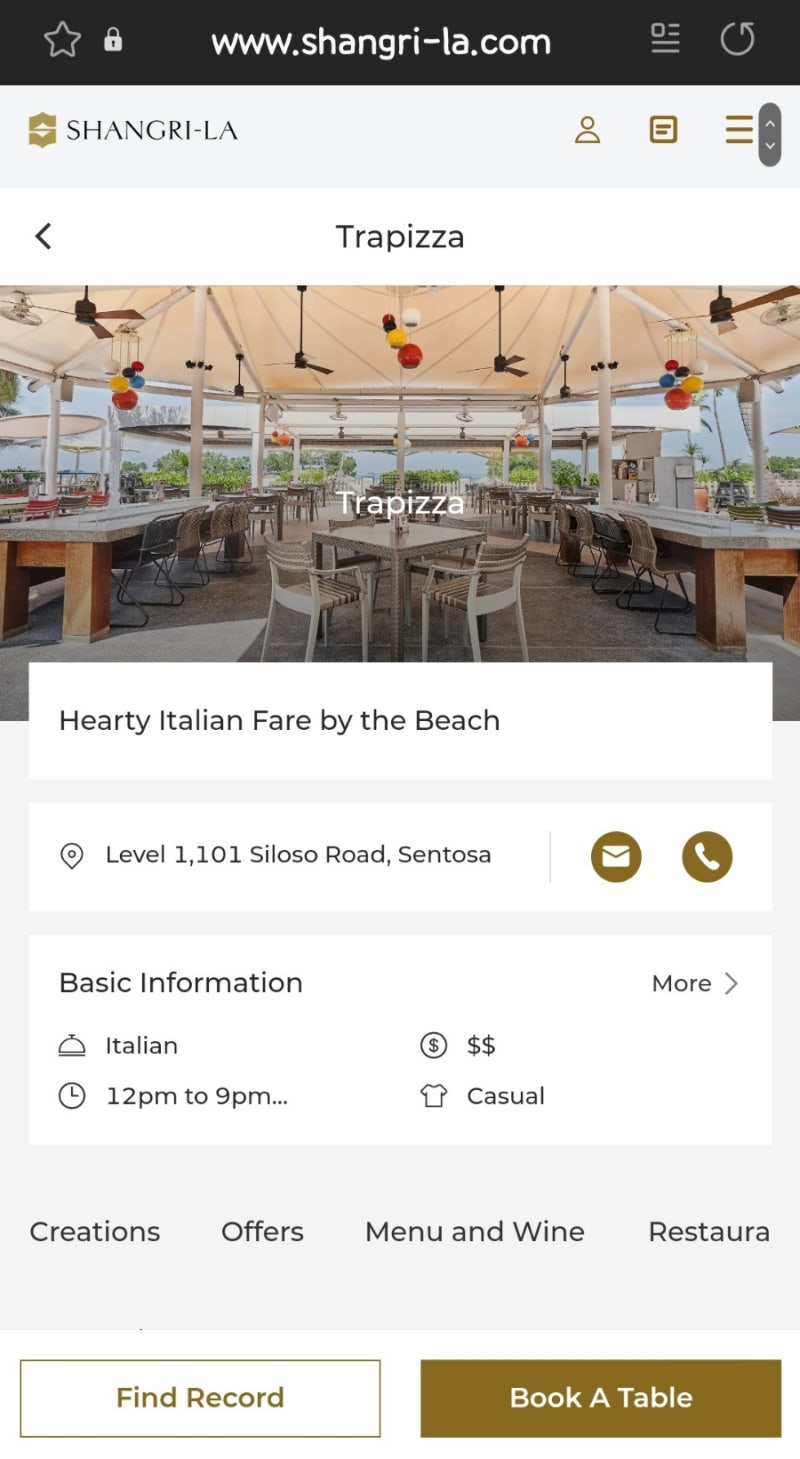The width and height of the screenshot is (800, 1459).
Task: Switch to the Offers tab
Action: [x=262, y=1231]
